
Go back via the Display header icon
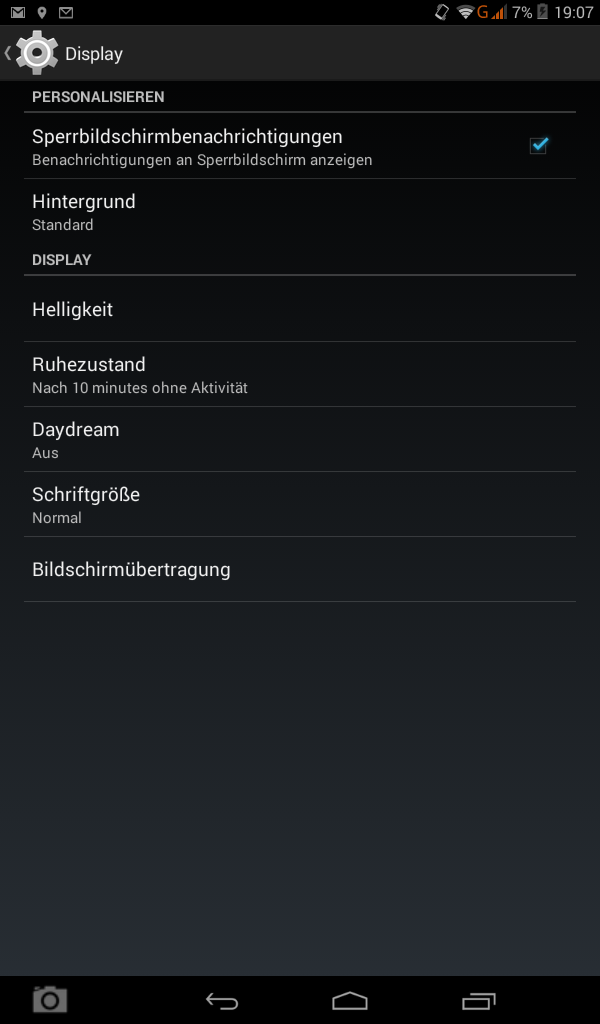pos(31,54)
